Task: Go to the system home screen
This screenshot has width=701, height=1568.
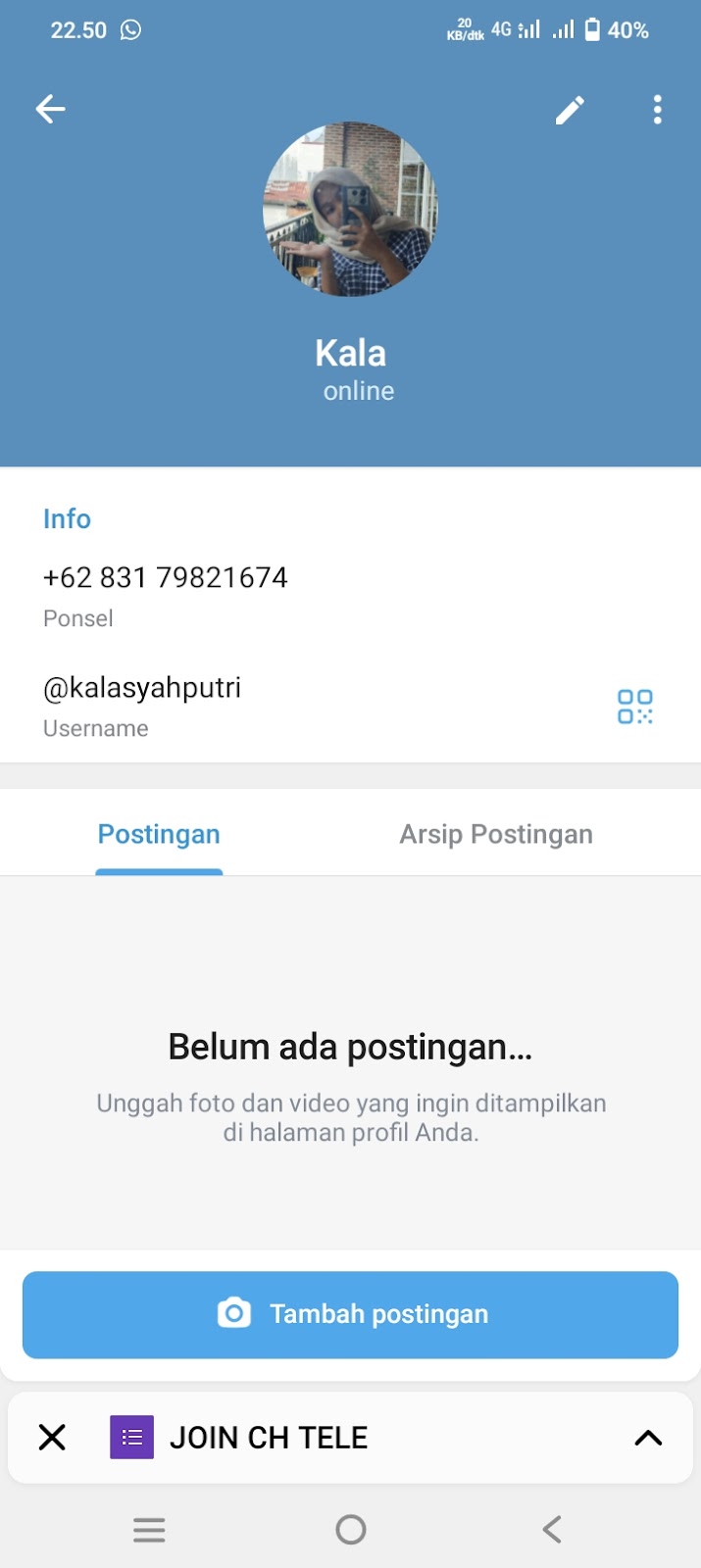Action: pyautogui.click(x=350, y=1529)
